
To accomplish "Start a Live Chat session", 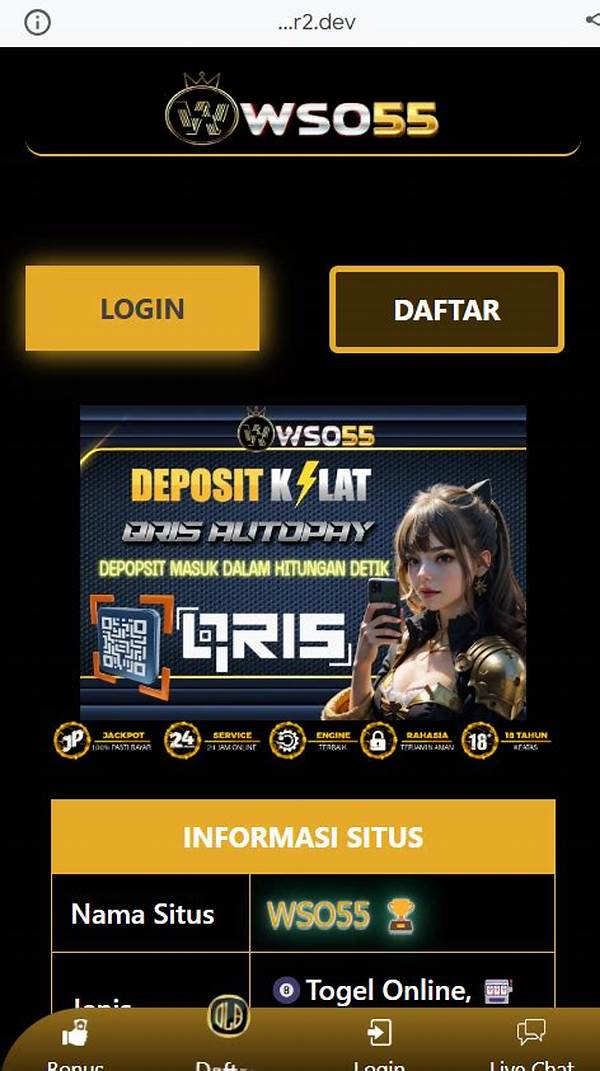I will tap(531, 1043).
